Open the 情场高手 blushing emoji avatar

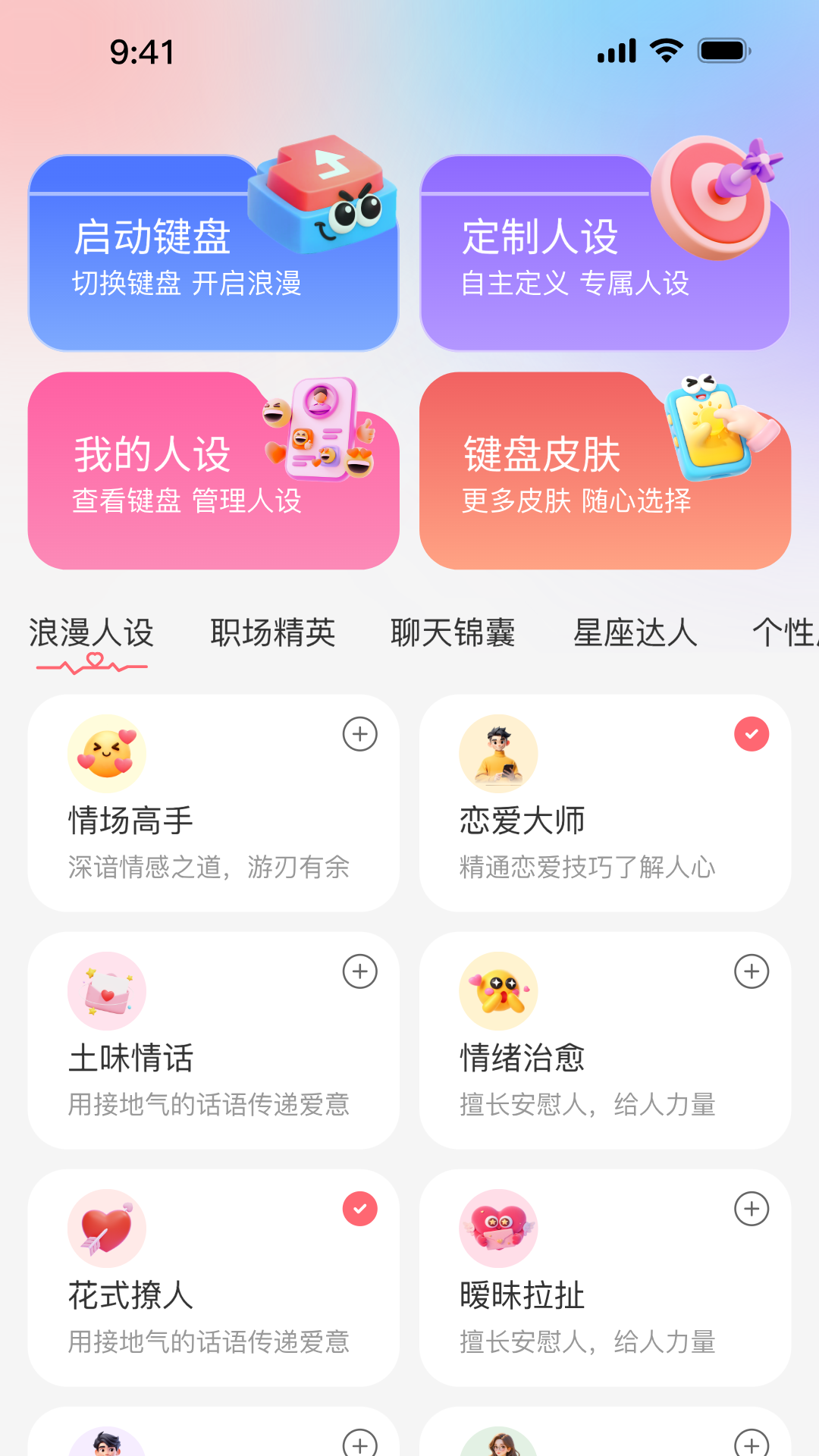pyautogui.click(x=106, y=753)
